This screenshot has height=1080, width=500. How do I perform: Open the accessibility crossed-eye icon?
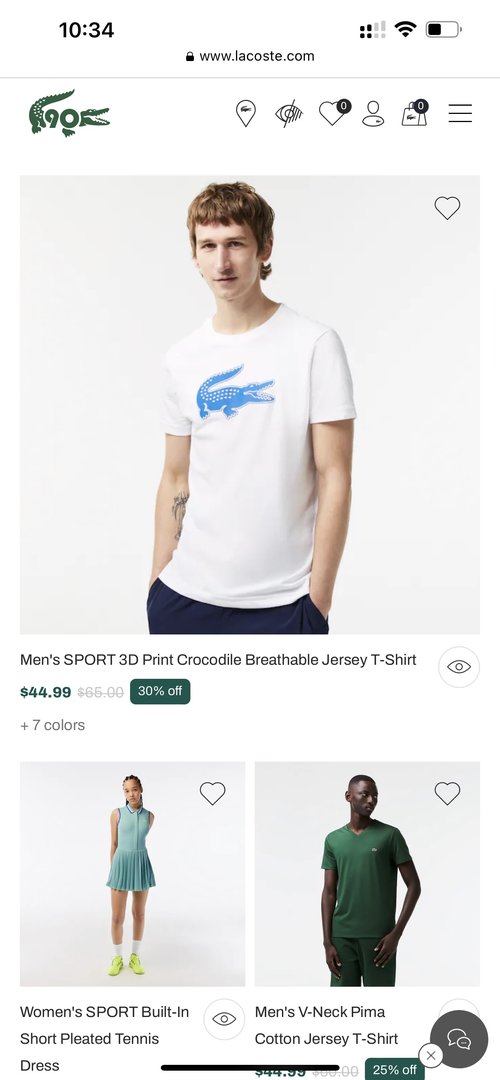point(289,113)
